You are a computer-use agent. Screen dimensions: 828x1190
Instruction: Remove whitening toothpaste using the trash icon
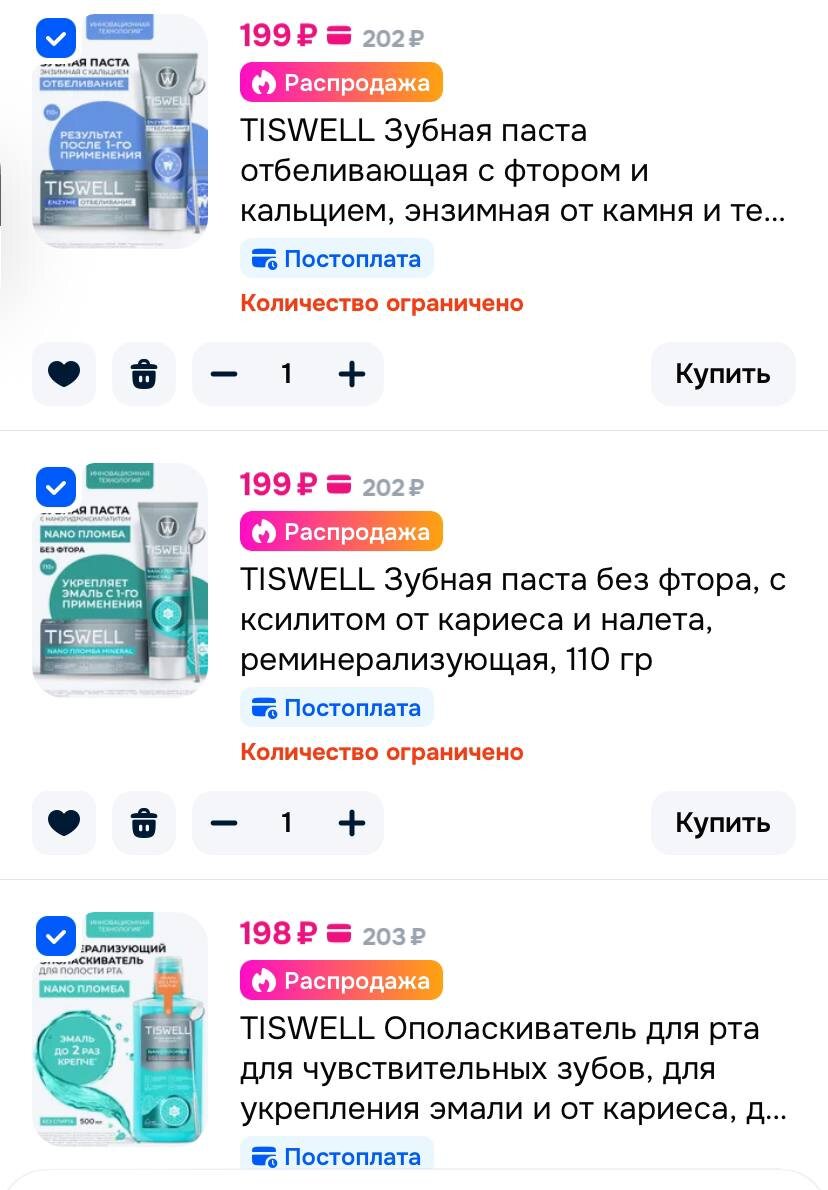click(144, 373)
